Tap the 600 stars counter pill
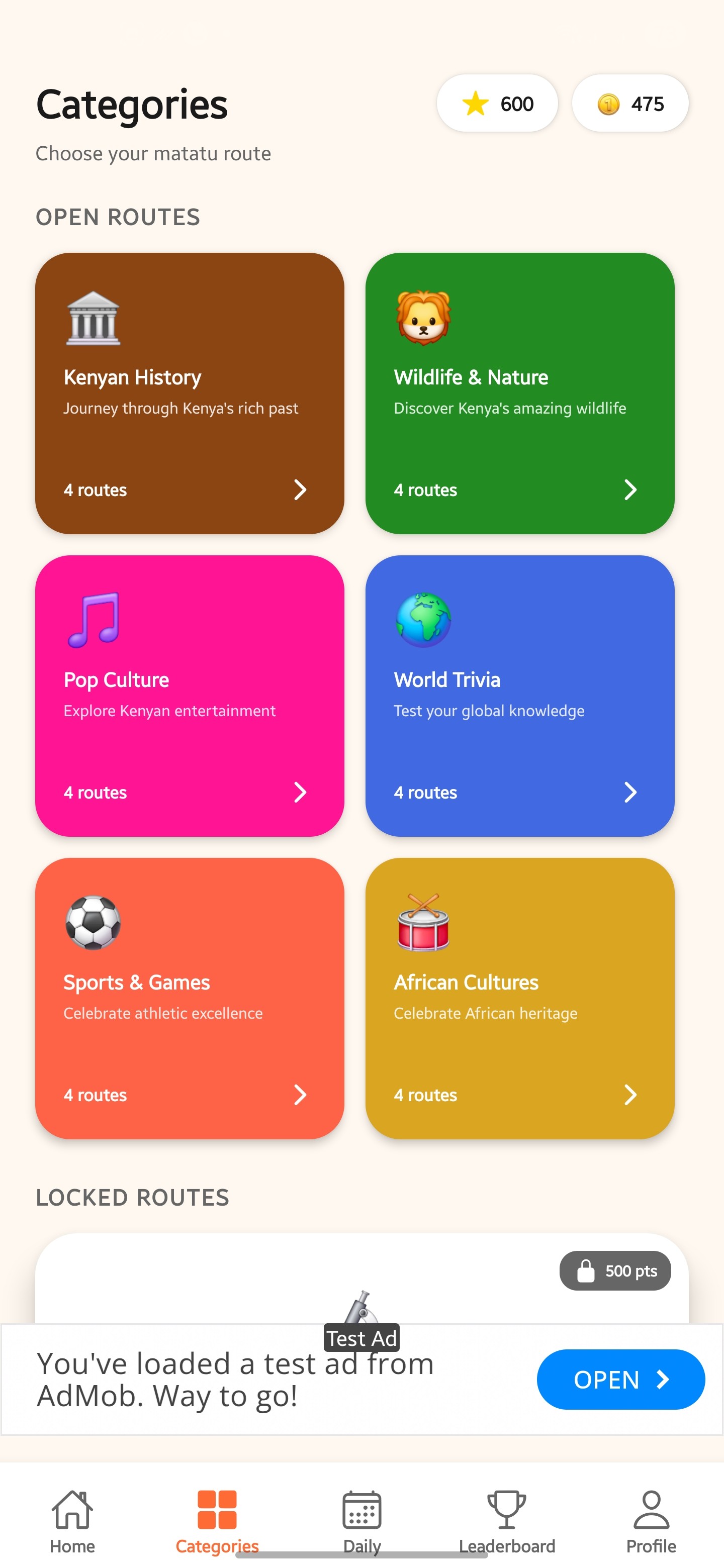 [x=497, y=104]
